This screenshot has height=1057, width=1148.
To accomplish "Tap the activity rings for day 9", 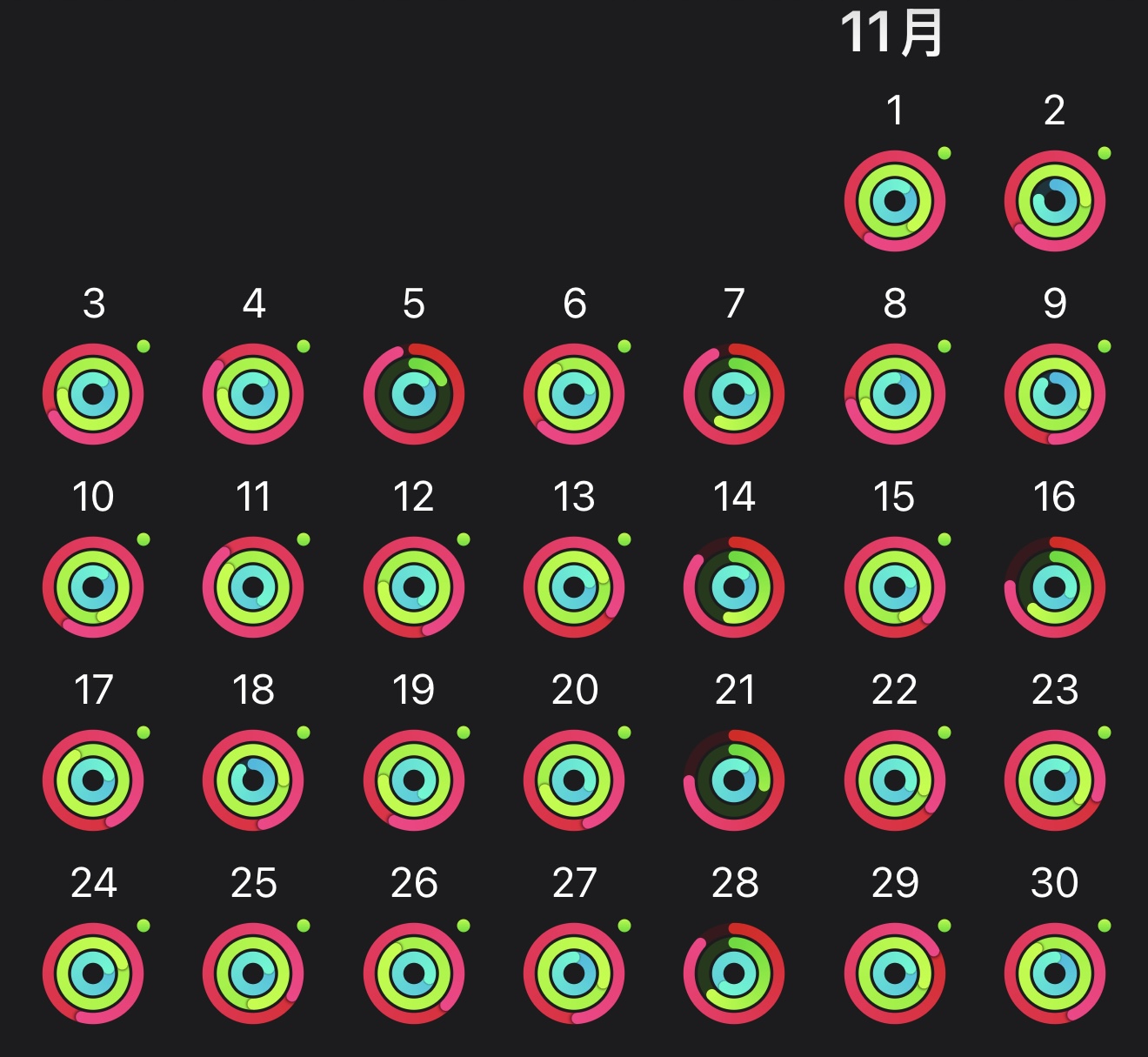I will [1054, 394].
